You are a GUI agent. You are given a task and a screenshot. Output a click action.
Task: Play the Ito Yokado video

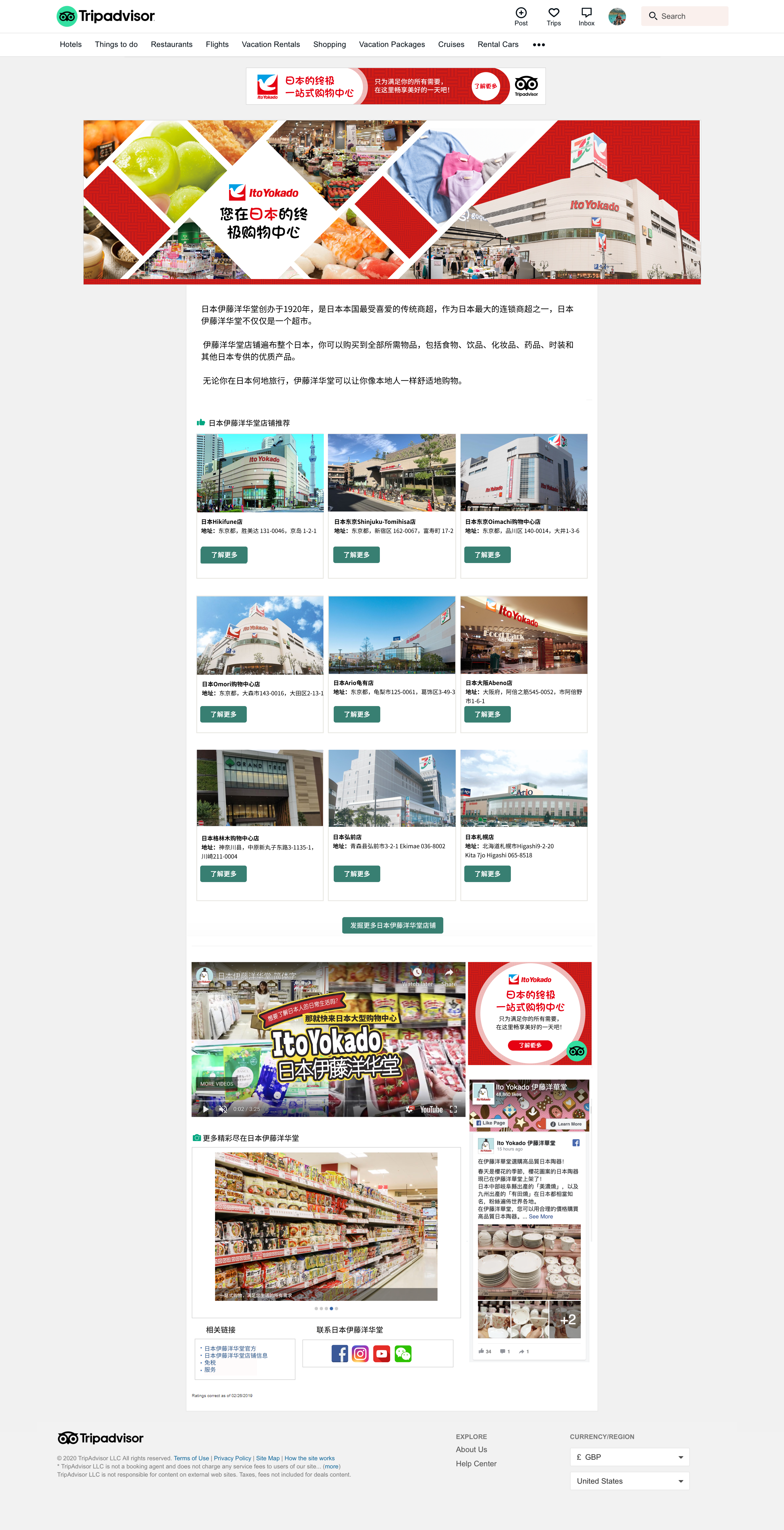coord(205,1109)
